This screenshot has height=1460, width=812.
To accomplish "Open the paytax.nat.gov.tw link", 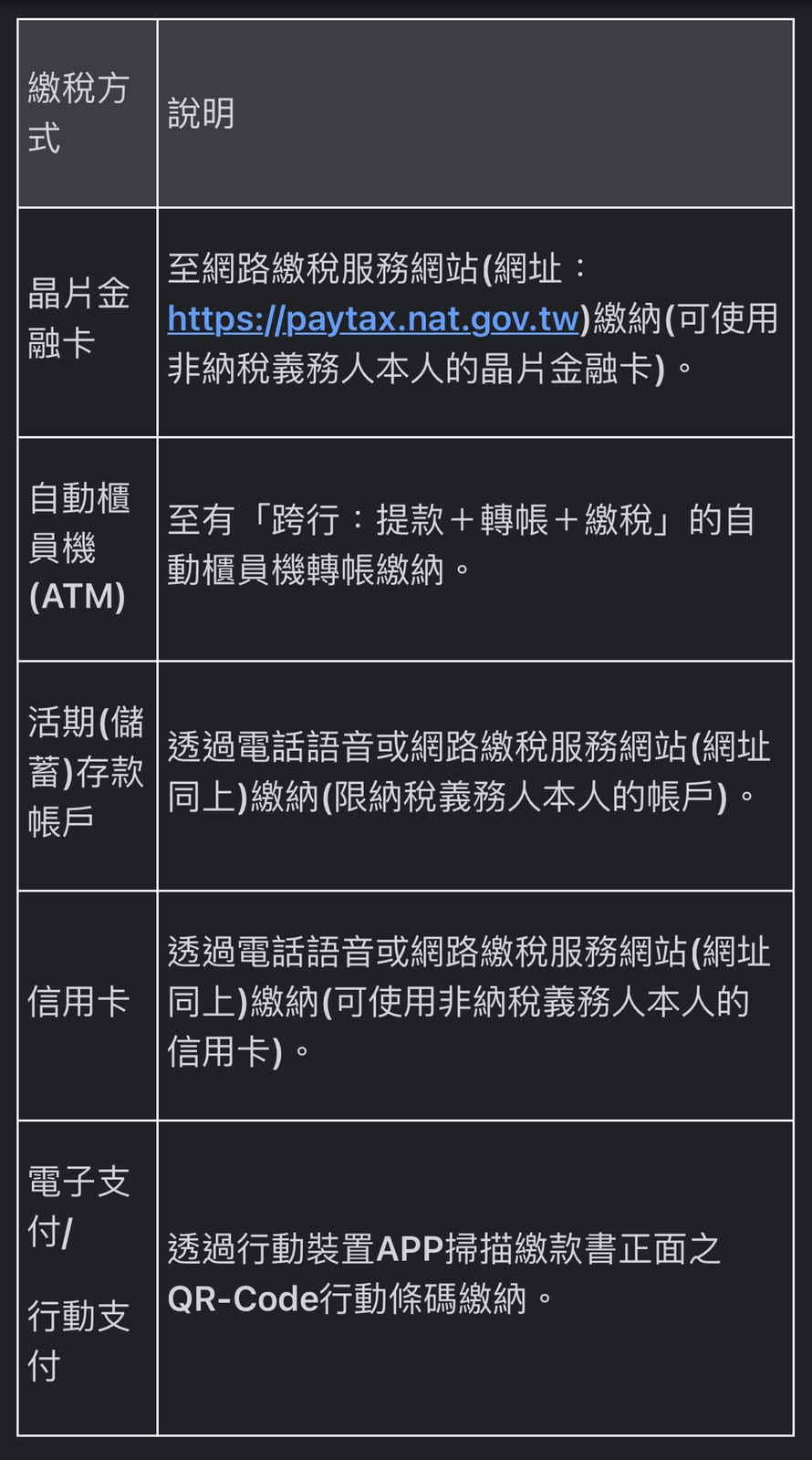I will 373,319.
